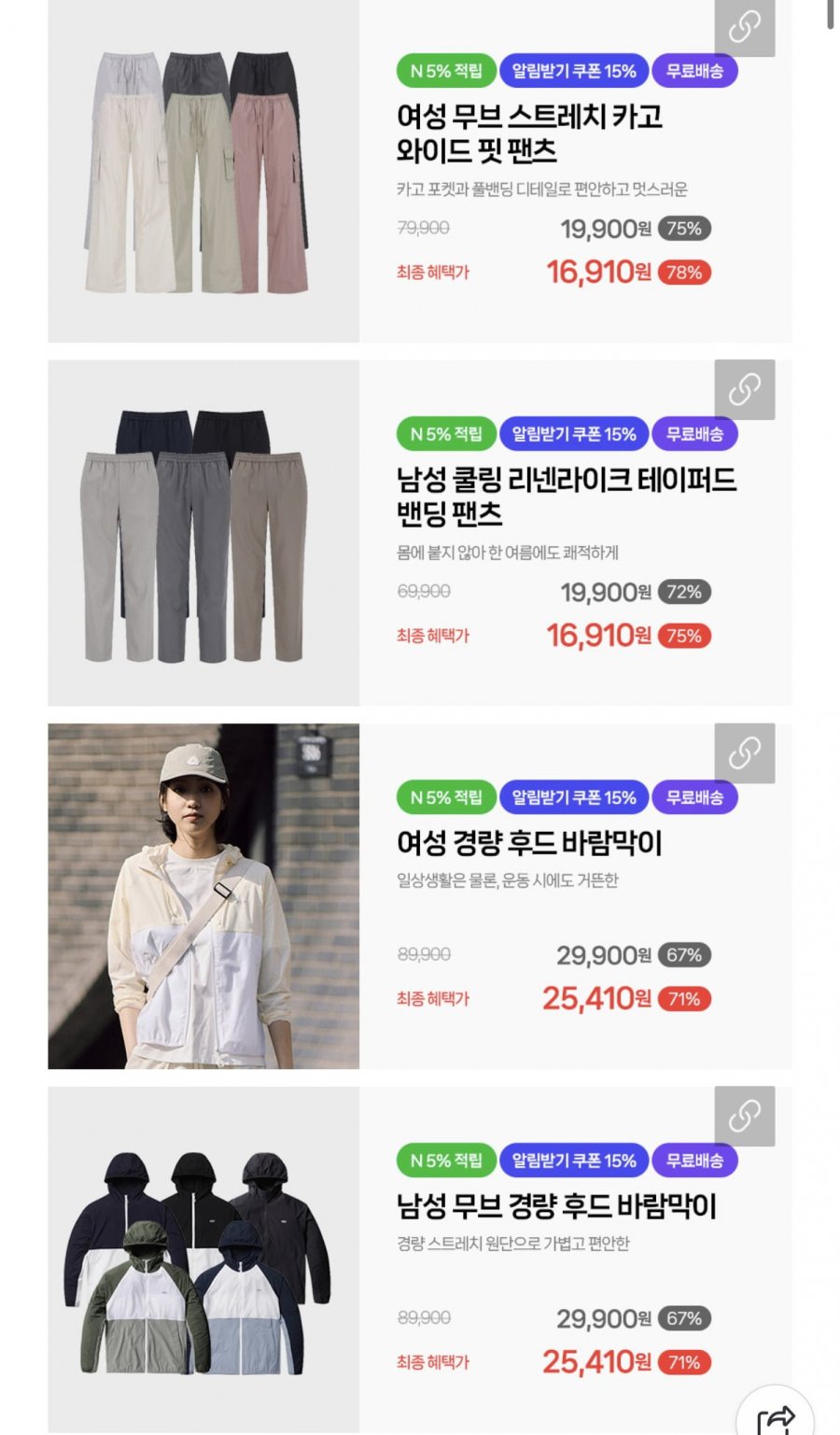This screenshot has height=1435, width=840.
Task: Copy link for 여성 무브 스트레치 카고 와이드 핏 팬츠
Action: pos(744,27)
